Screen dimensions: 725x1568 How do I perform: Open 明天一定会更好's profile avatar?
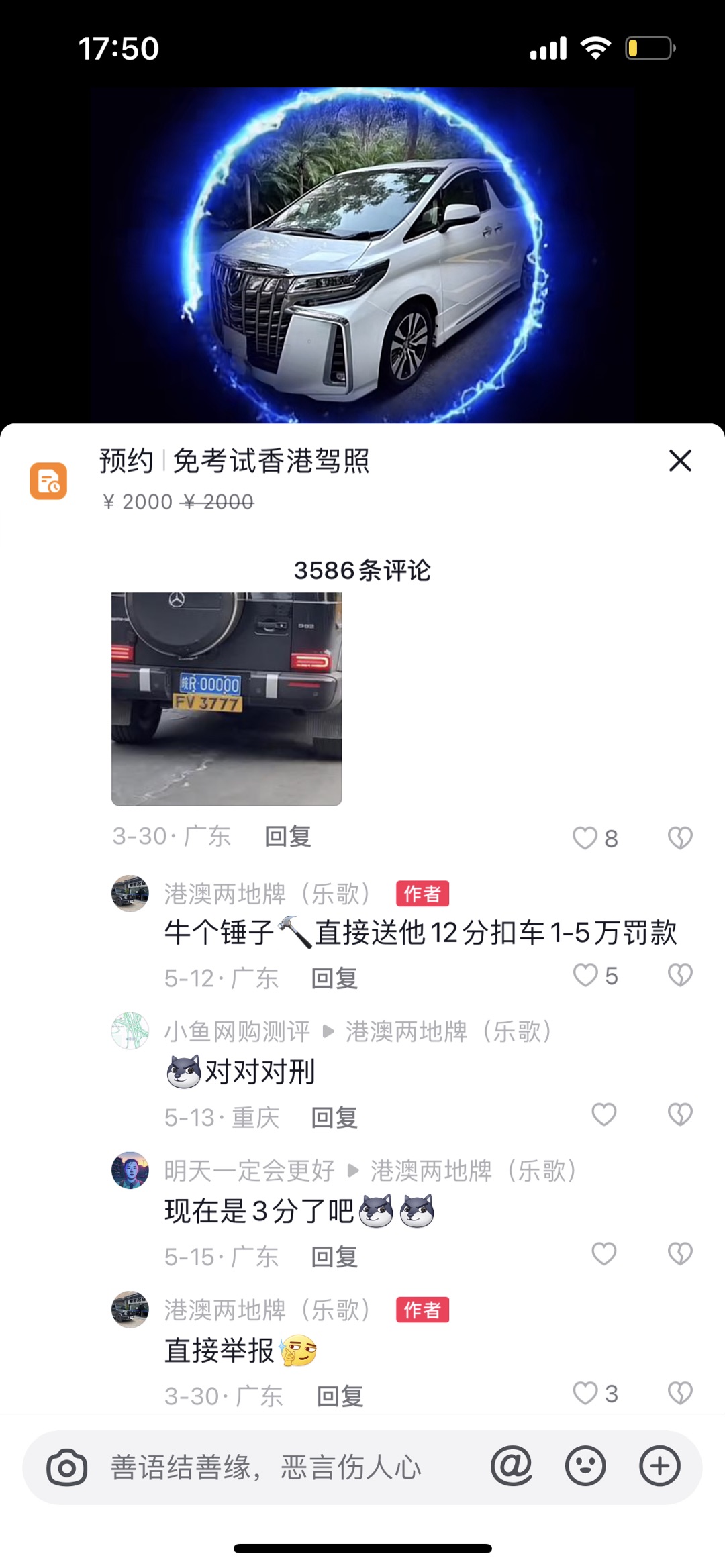coord(130,1171)
